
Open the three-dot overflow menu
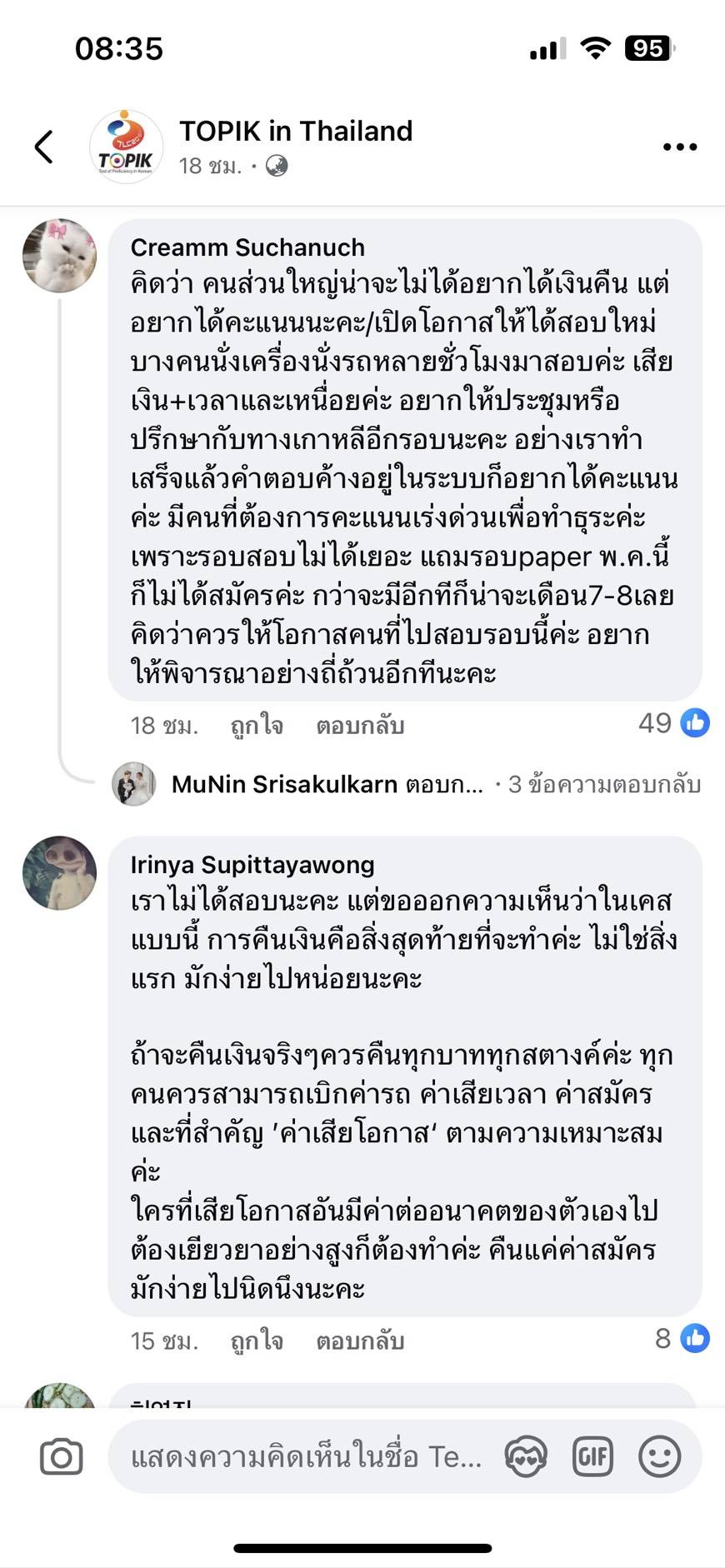679,147
